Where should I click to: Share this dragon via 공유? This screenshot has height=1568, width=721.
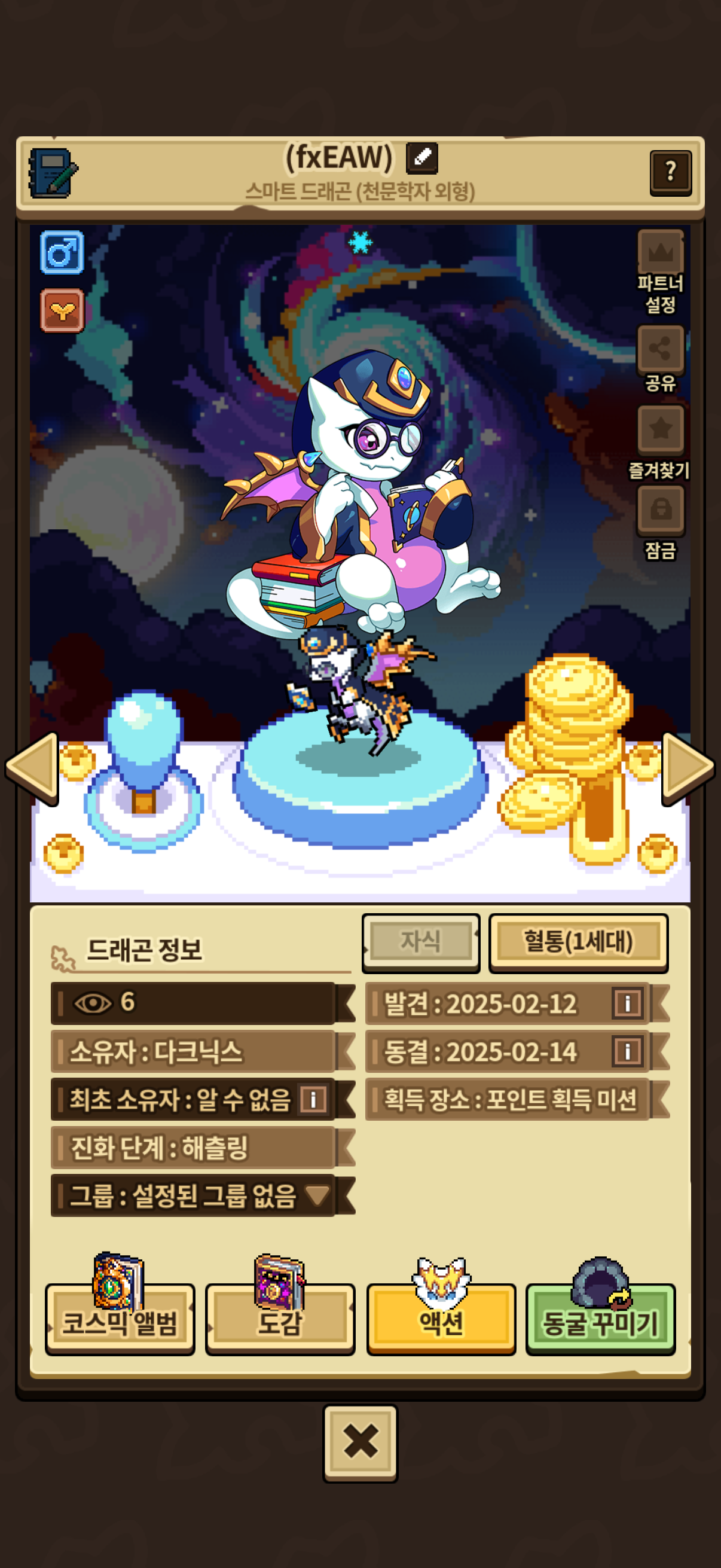pos(660,359)
